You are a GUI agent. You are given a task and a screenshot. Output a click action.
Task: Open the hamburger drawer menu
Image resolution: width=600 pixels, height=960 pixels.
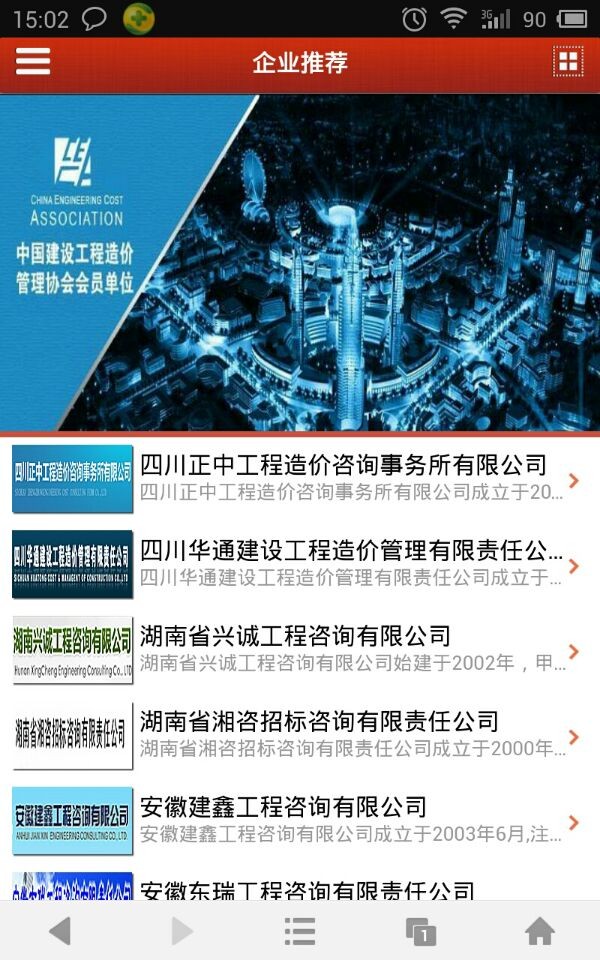tap(33, 62)
